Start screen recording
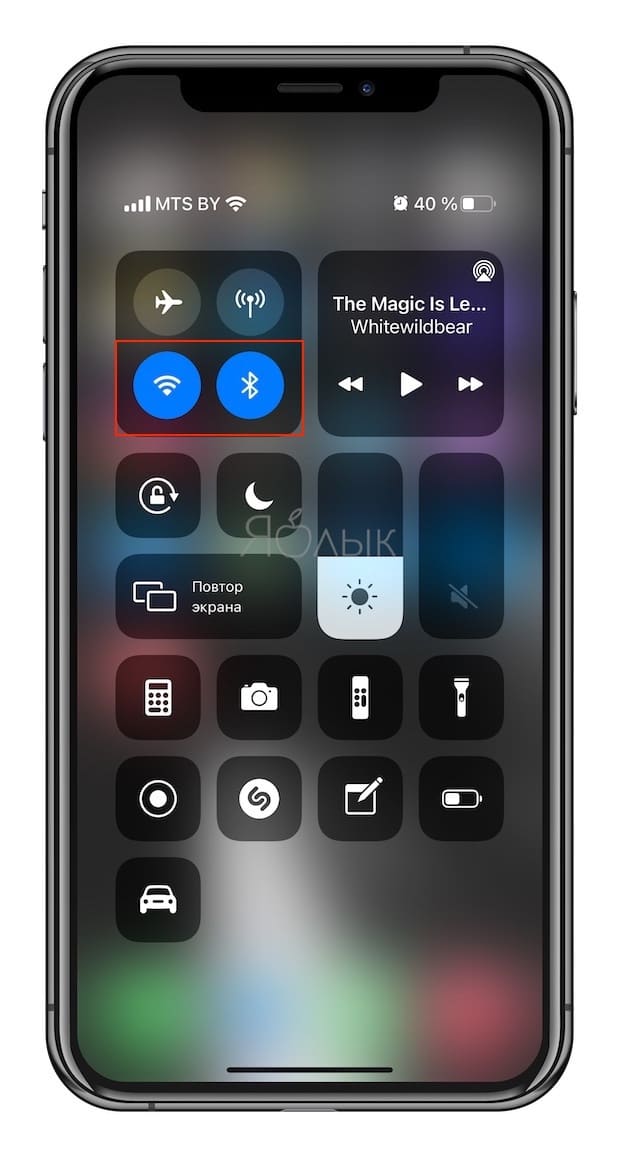This screenshot has height=1157, width=620. 158,798
